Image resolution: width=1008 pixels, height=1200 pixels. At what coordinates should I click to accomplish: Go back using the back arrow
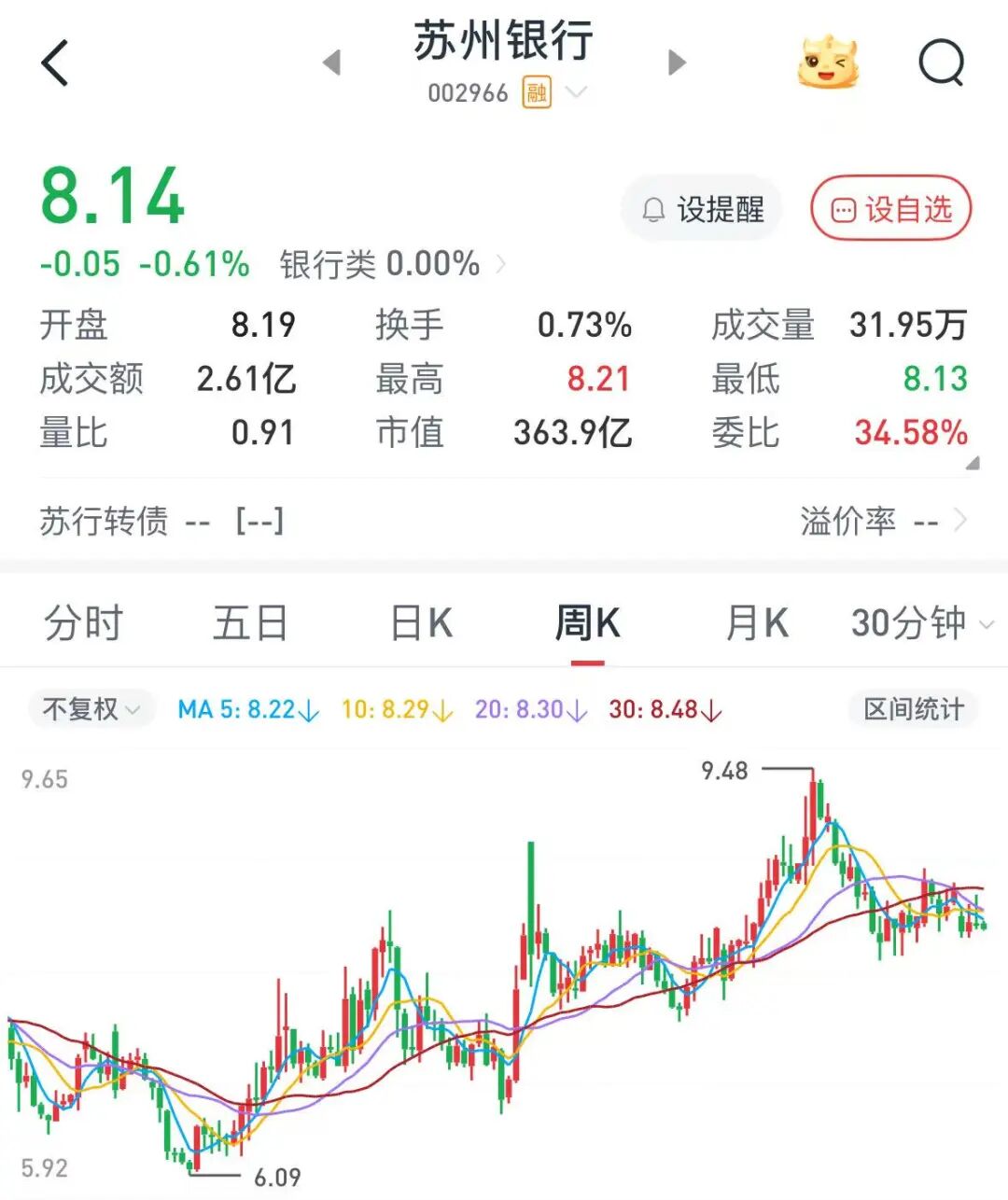pos(56,63)
